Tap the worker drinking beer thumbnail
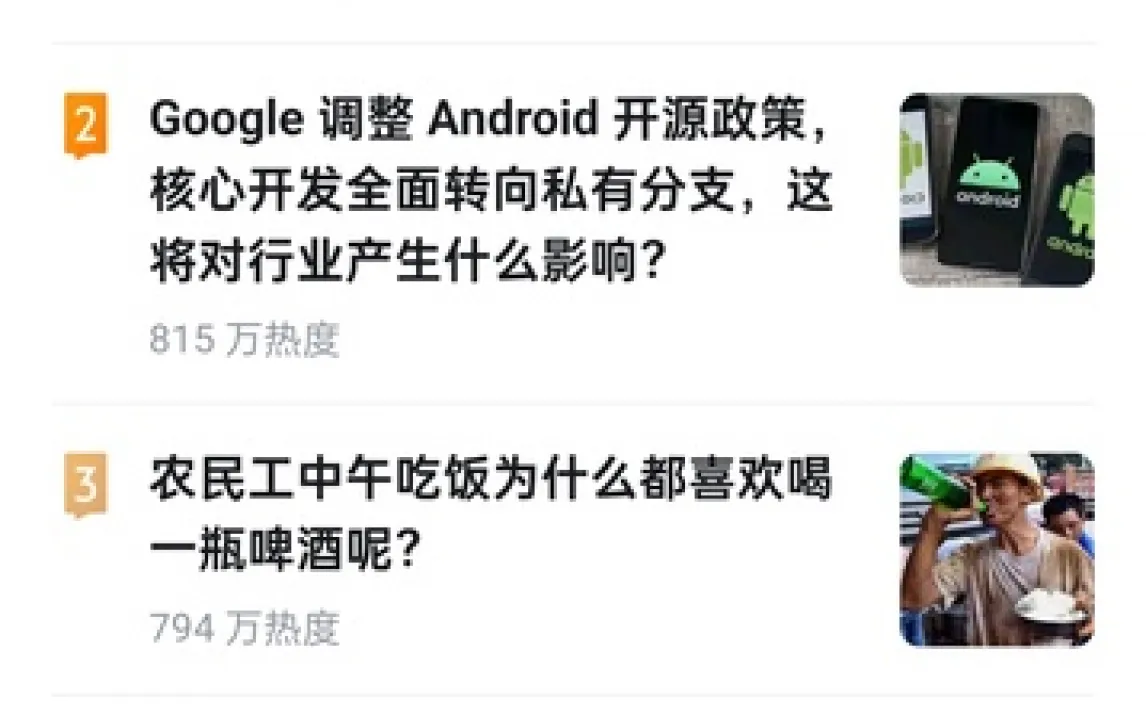The width and height of the screenshot is (1146, 716). pos(996,548)
